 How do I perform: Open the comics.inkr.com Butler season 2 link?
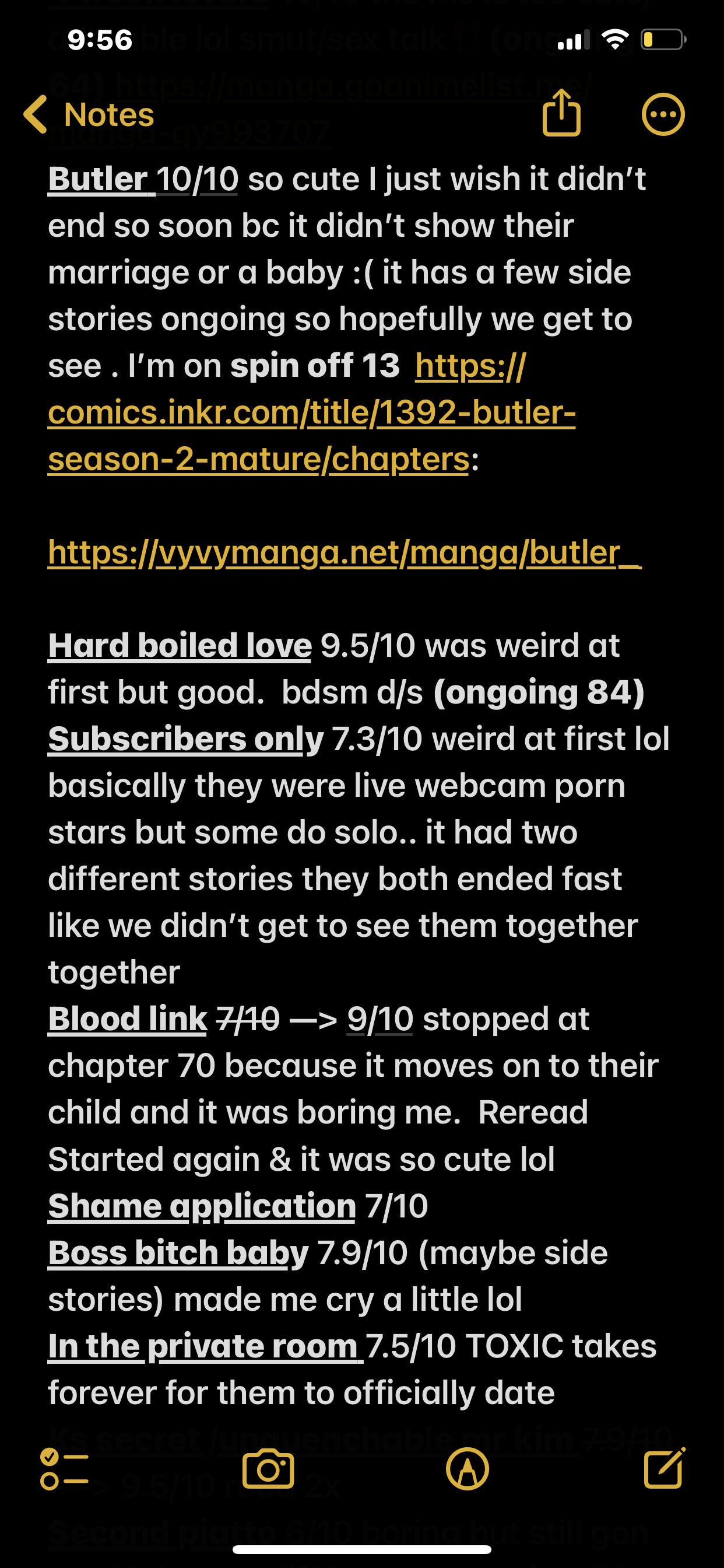click(x=311, y=414)
